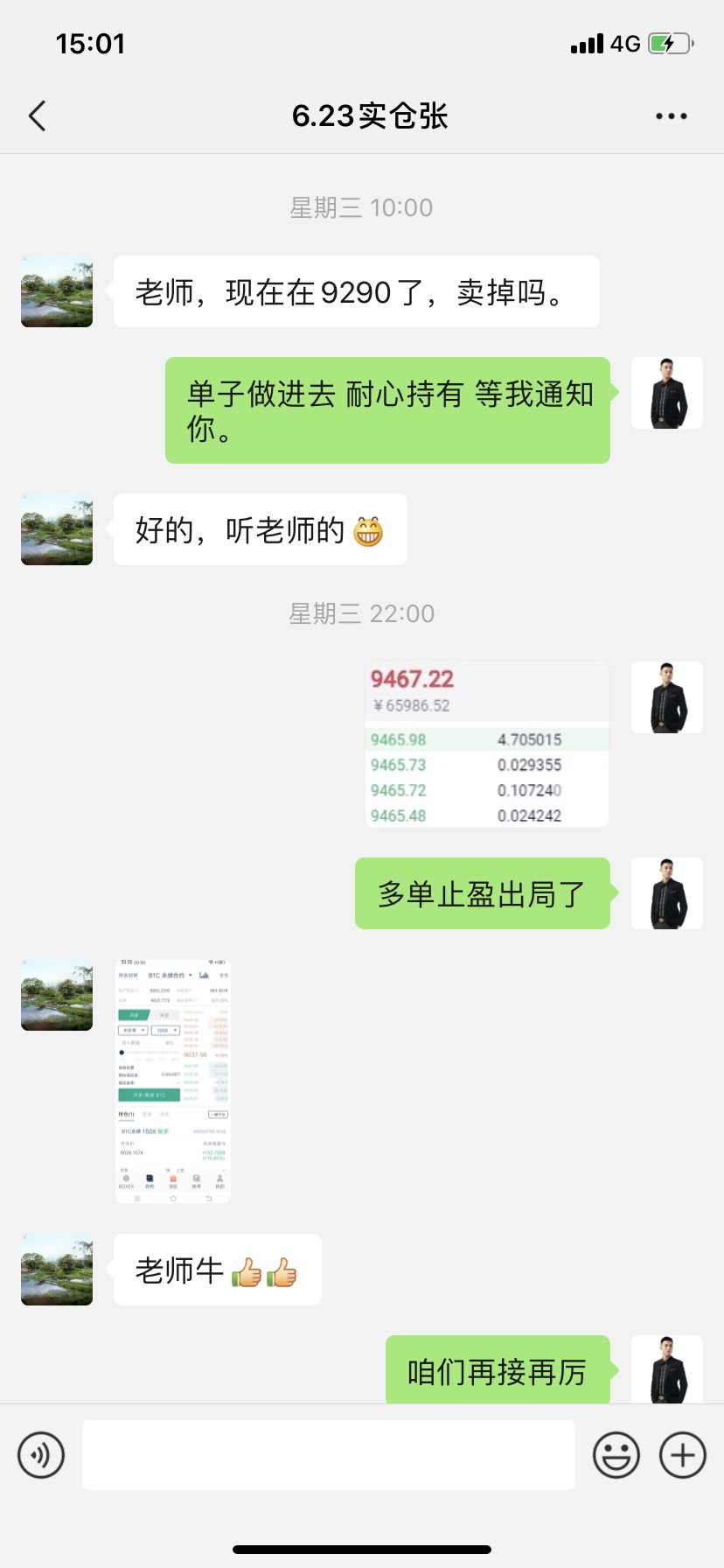Open the attachment plus menu

(683, 1454)
